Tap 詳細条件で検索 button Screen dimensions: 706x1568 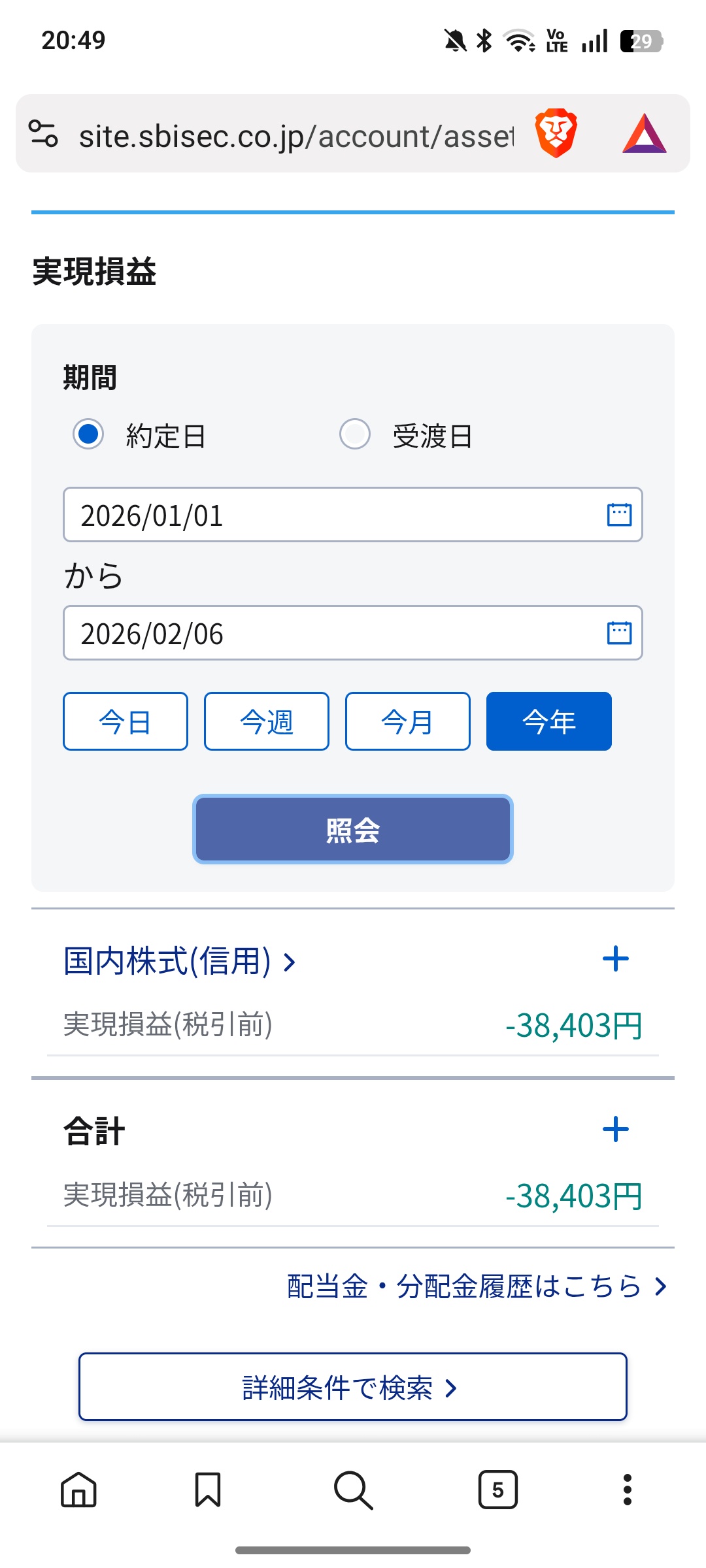click(353, 1387)
